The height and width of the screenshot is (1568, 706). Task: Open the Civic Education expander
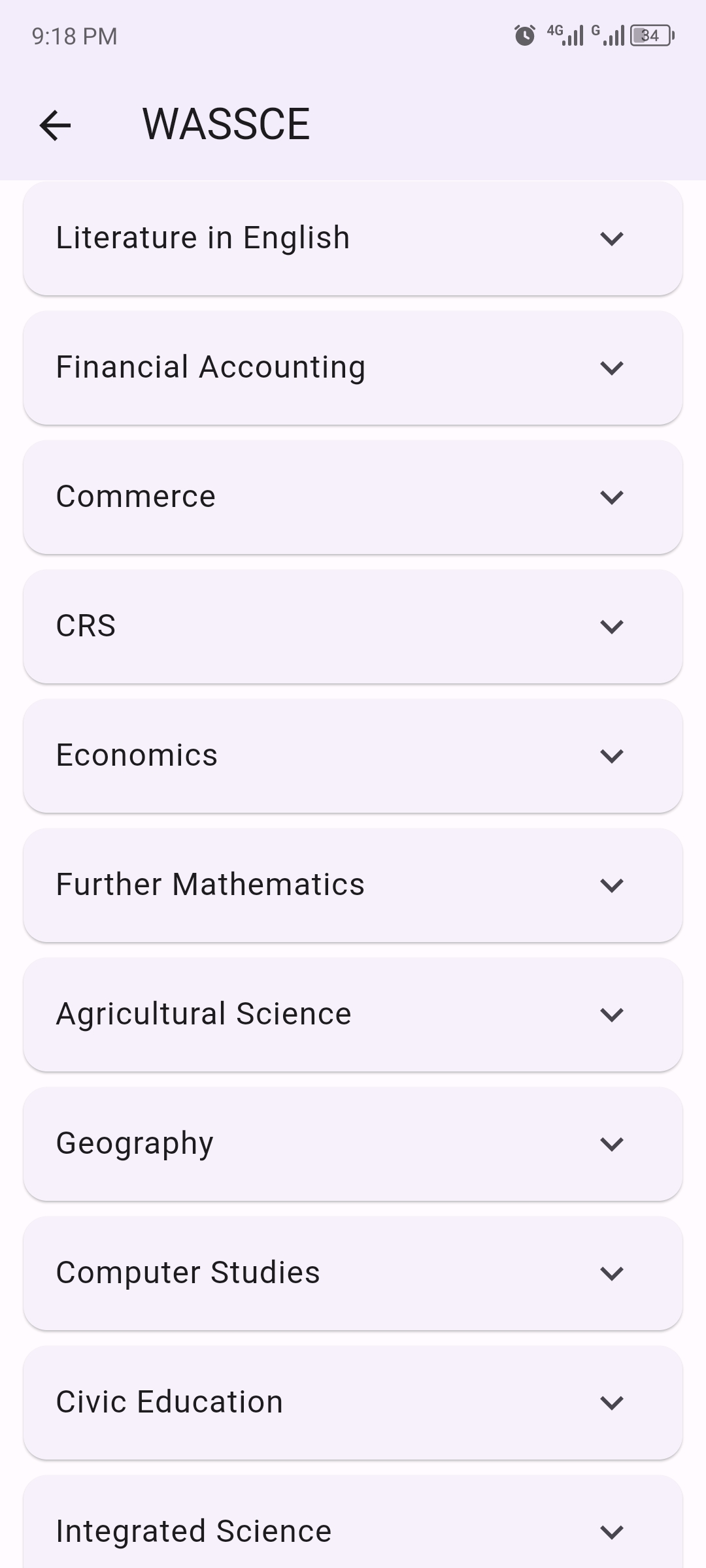(x=353, y=1402)
